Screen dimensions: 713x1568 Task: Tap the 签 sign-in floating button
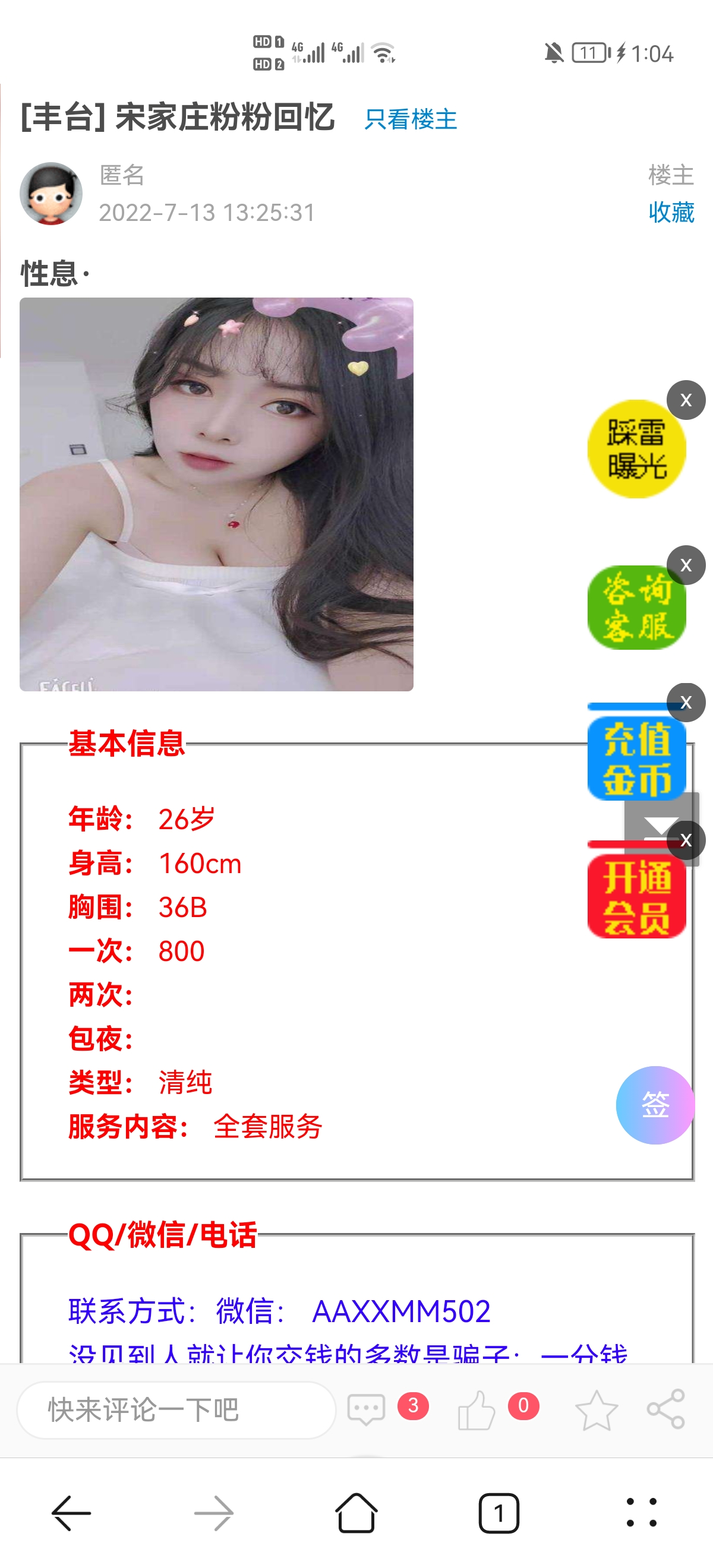pyautogui.click(x=655, y=1105)
